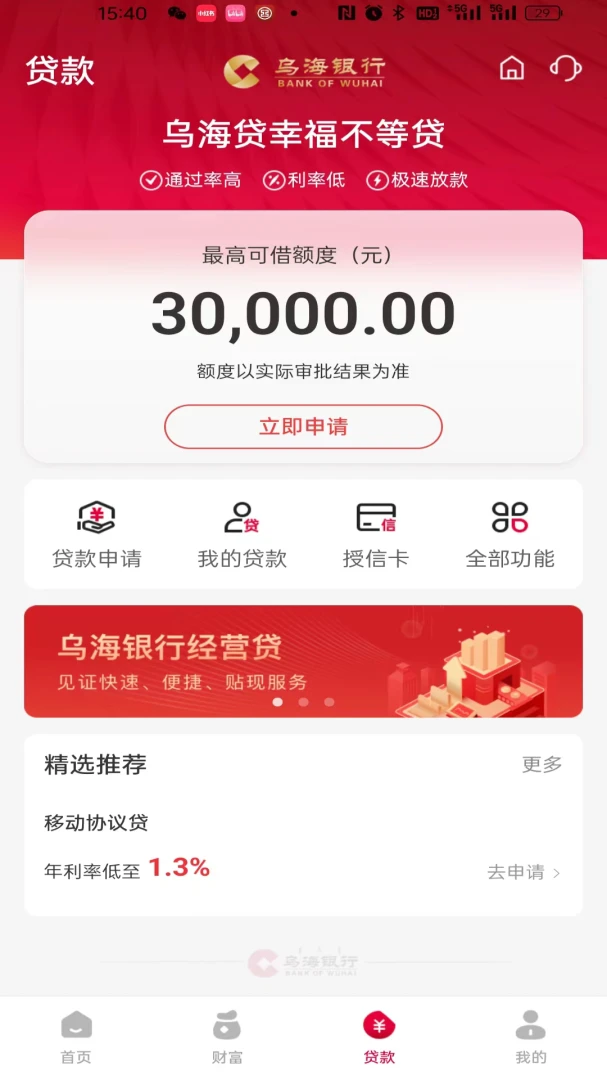Viewport: 607px width, 1080px height.
Task: Contact customer service via headset icon
Action: click(565, 69)
